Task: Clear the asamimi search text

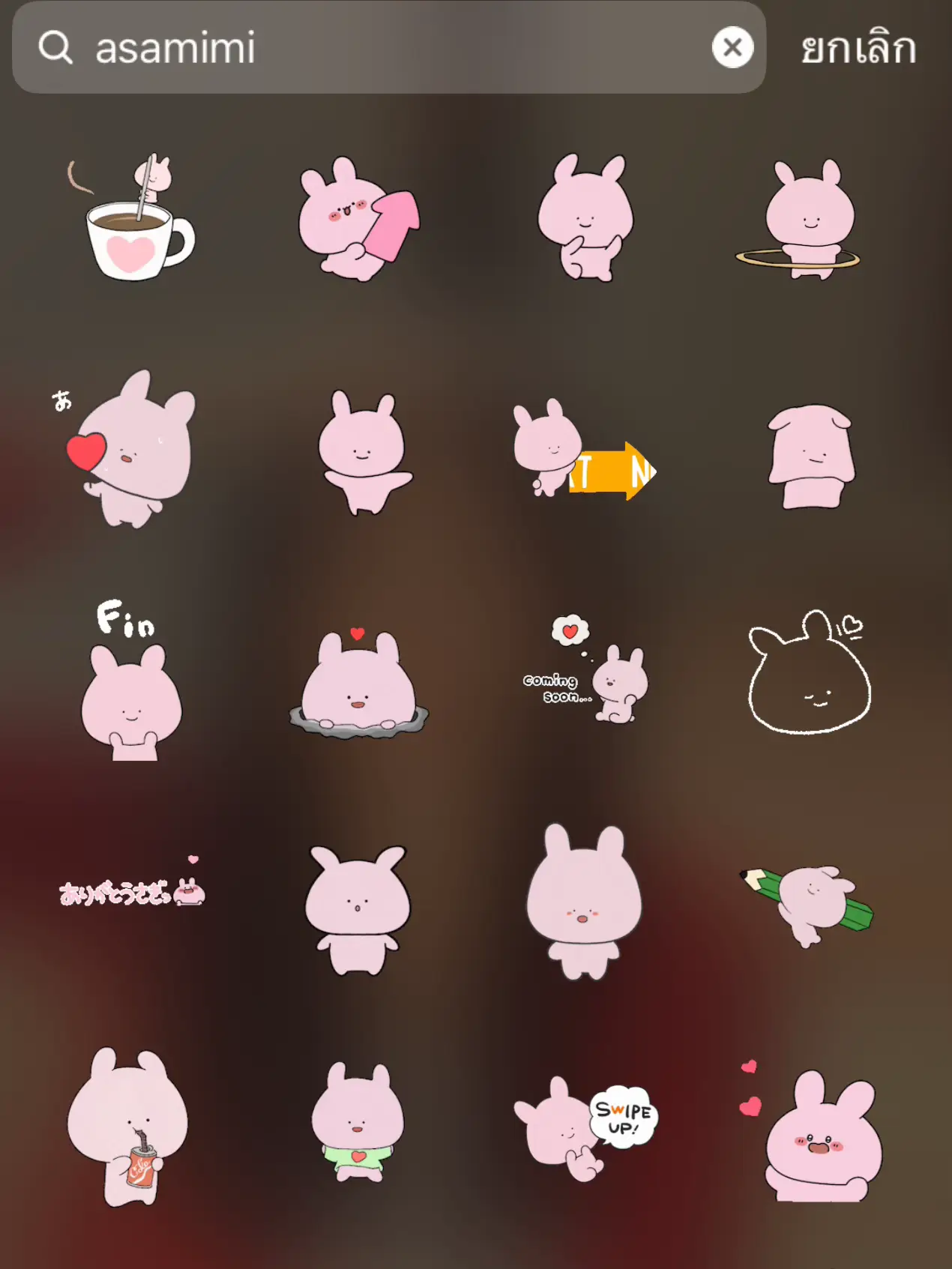Action: pos(732,47)
